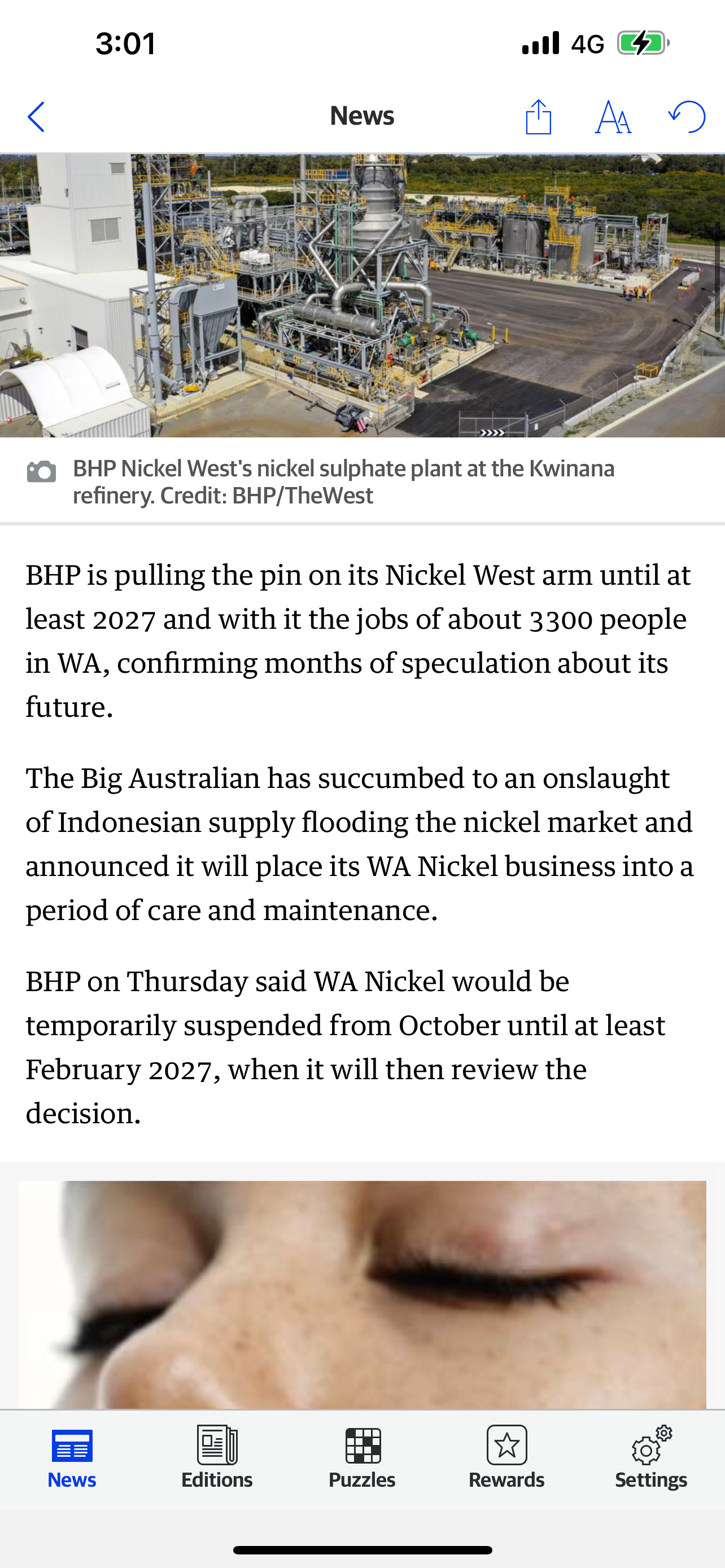
Task: Share this article
Action: pos(538,116)
